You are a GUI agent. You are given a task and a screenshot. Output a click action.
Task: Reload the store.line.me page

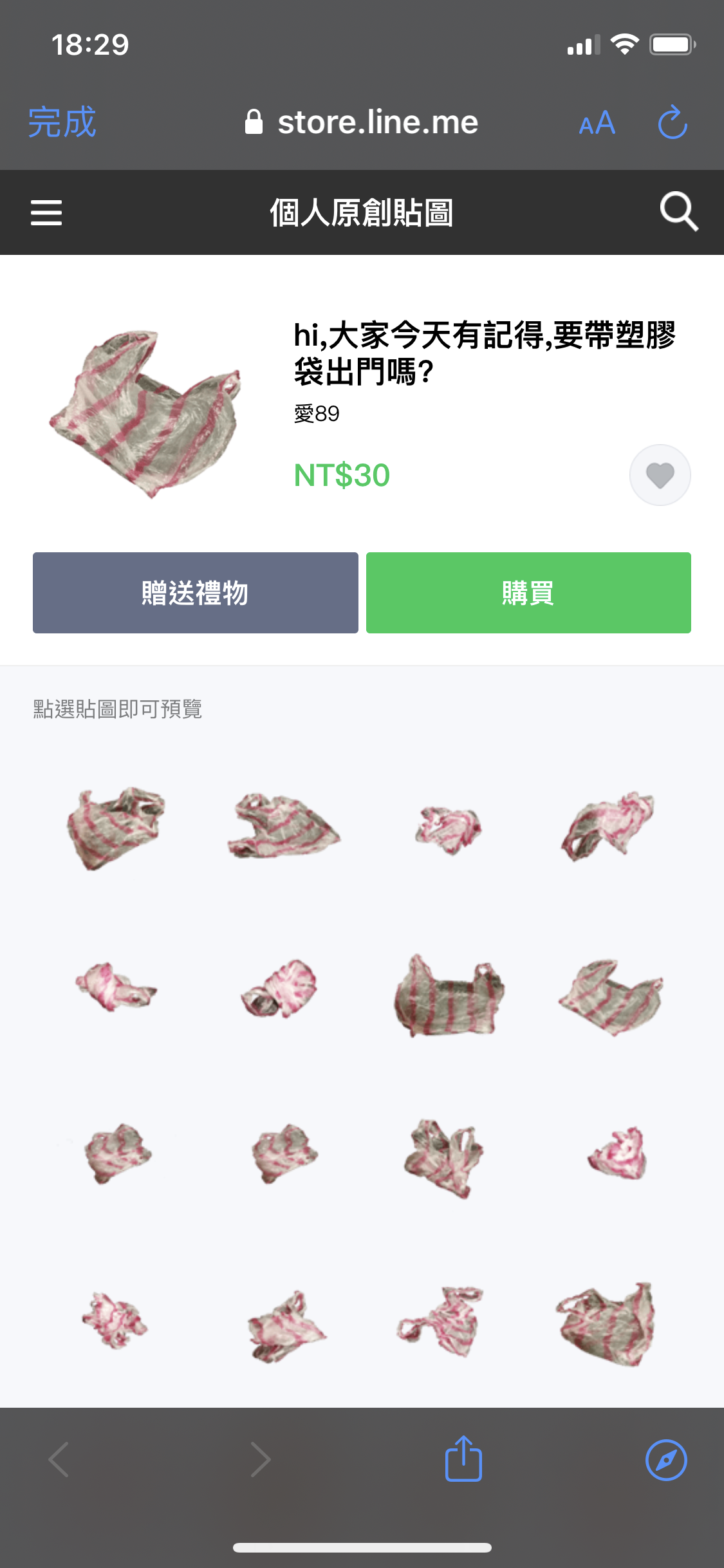tap(673, 122)
